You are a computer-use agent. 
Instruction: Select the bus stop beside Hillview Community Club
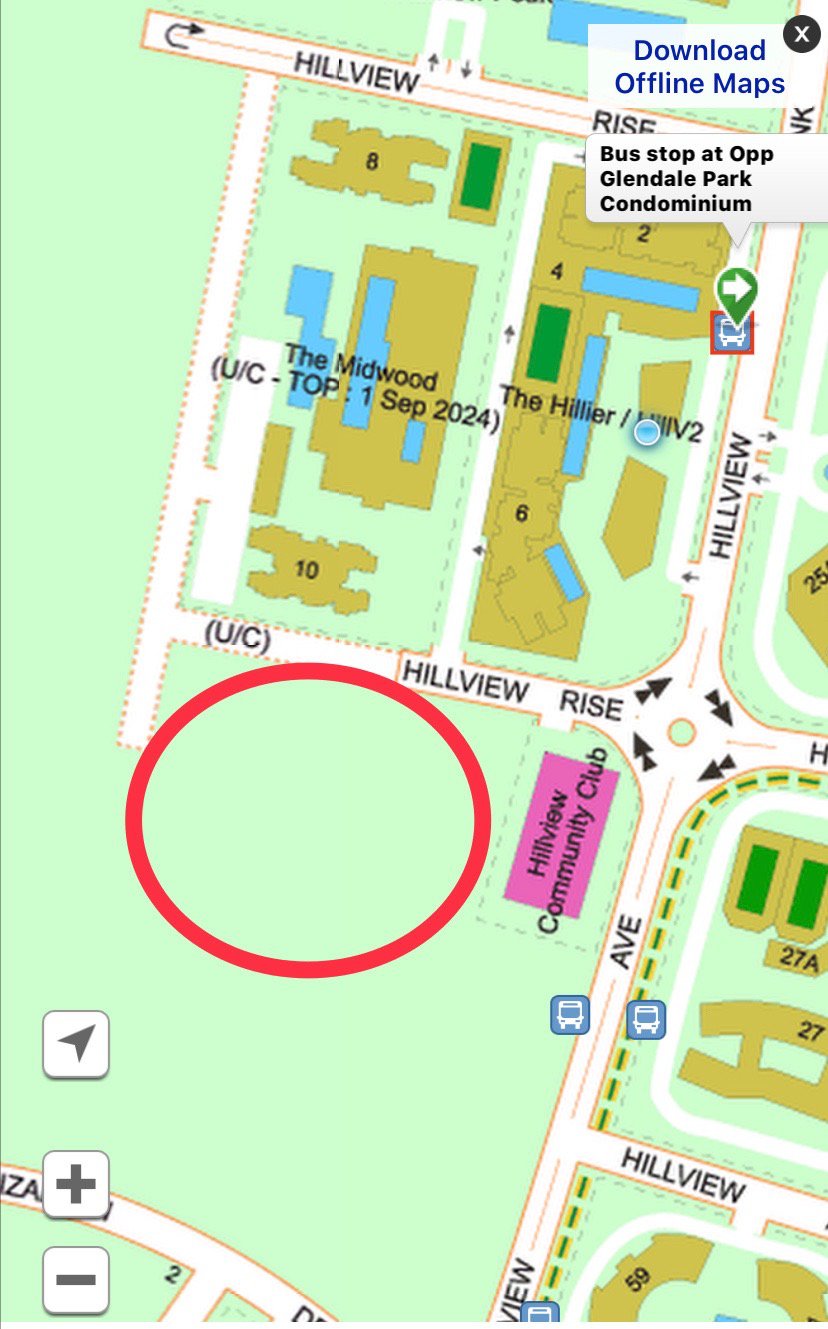(x=570, y=1014)
